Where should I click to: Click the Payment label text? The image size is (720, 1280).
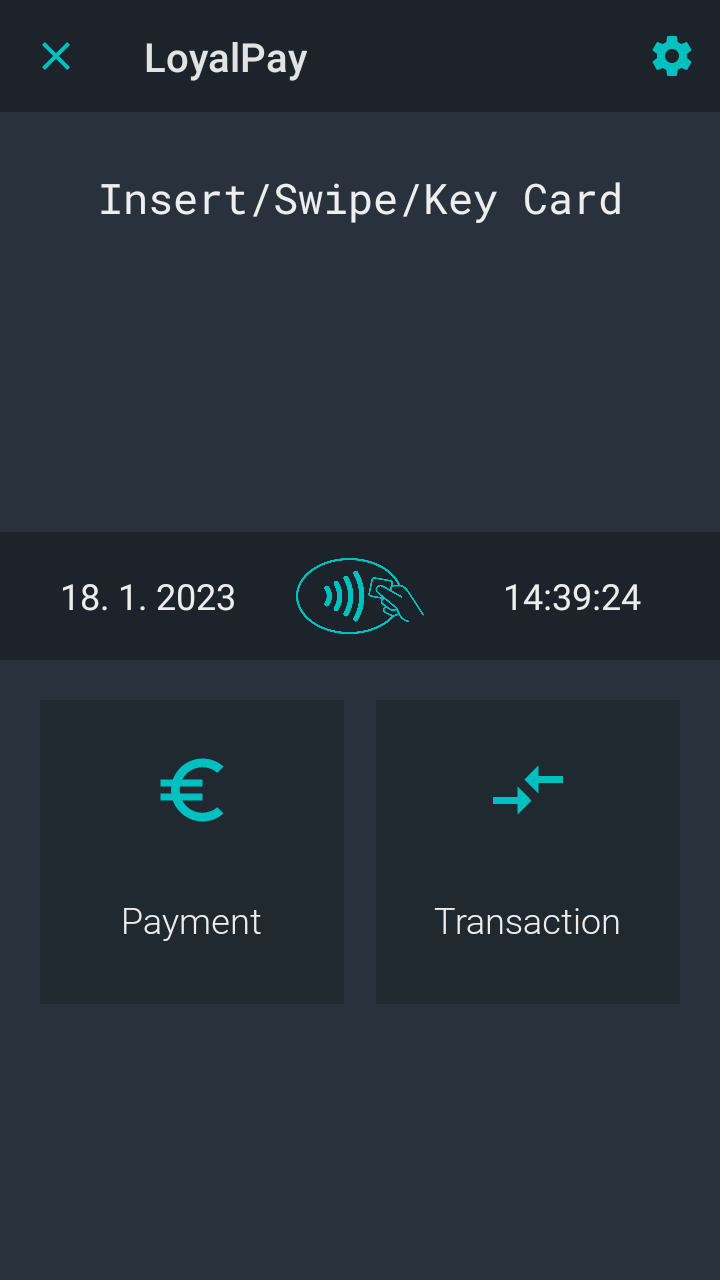point(191,921)
